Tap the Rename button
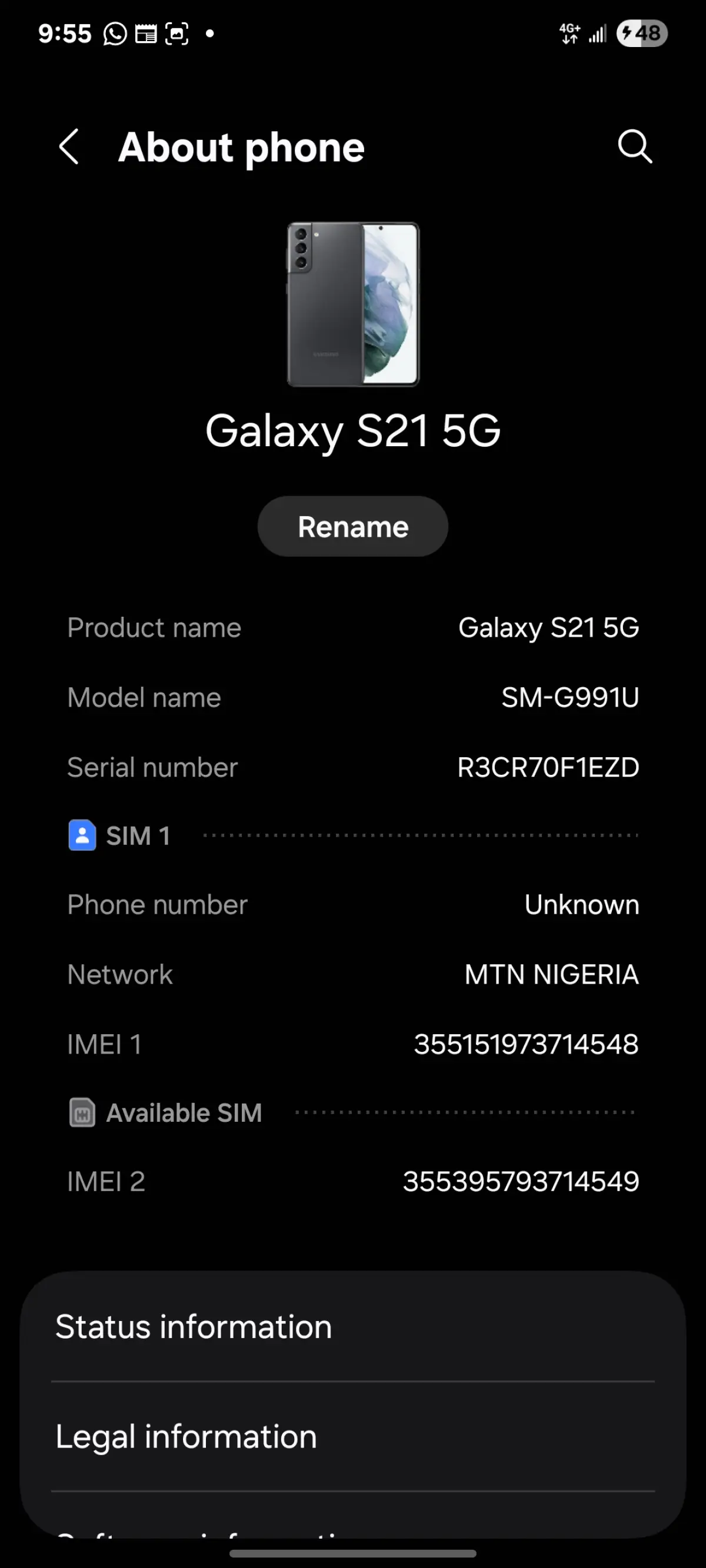The image size is (706, 1568). click(x=352, y=527)
